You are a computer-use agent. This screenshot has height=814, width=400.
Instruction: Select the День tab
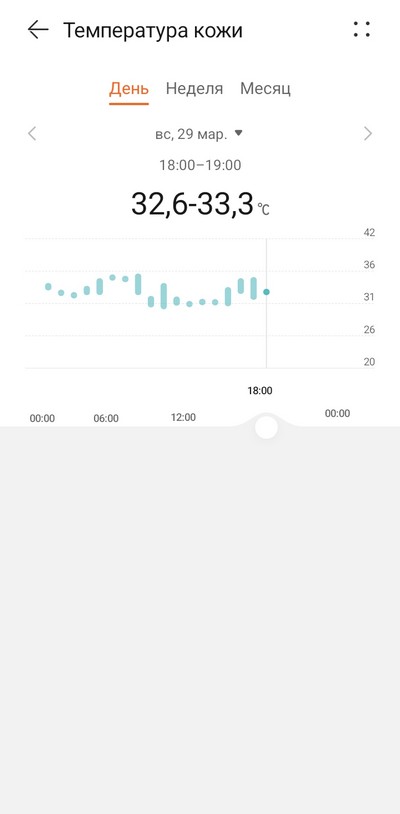pyautogui.click(x=129, y=89)
